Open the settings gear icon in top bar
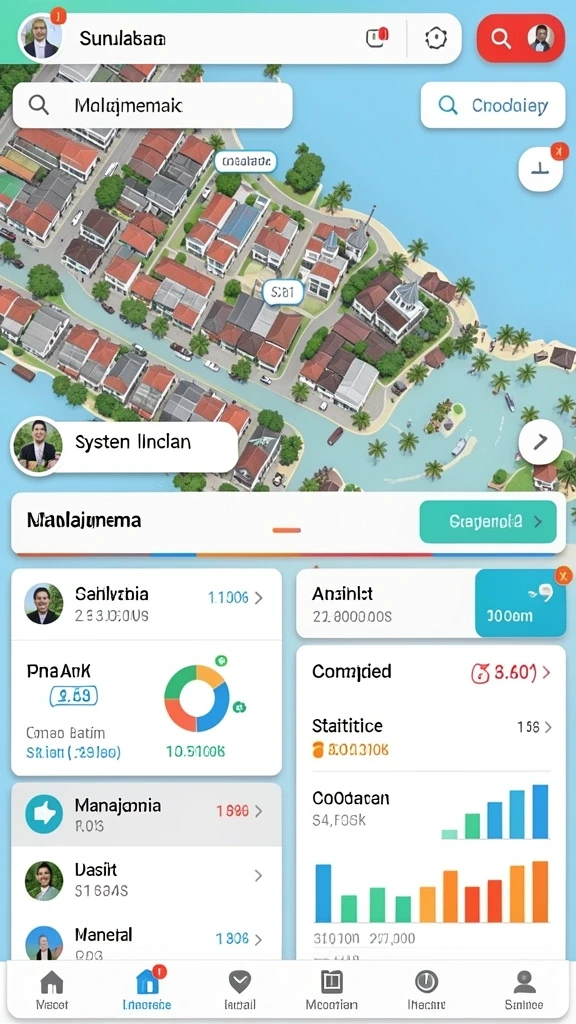The height and width of the screenshot is (1024, 576). [435, 39]
